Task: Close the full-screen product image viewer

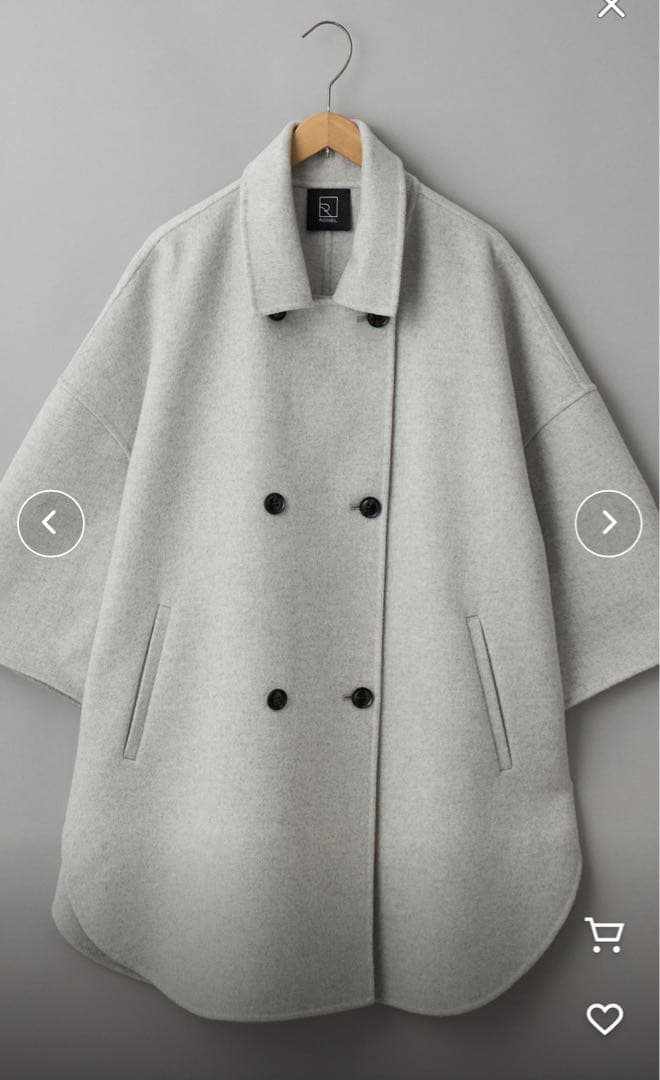Action: point(611,7)
